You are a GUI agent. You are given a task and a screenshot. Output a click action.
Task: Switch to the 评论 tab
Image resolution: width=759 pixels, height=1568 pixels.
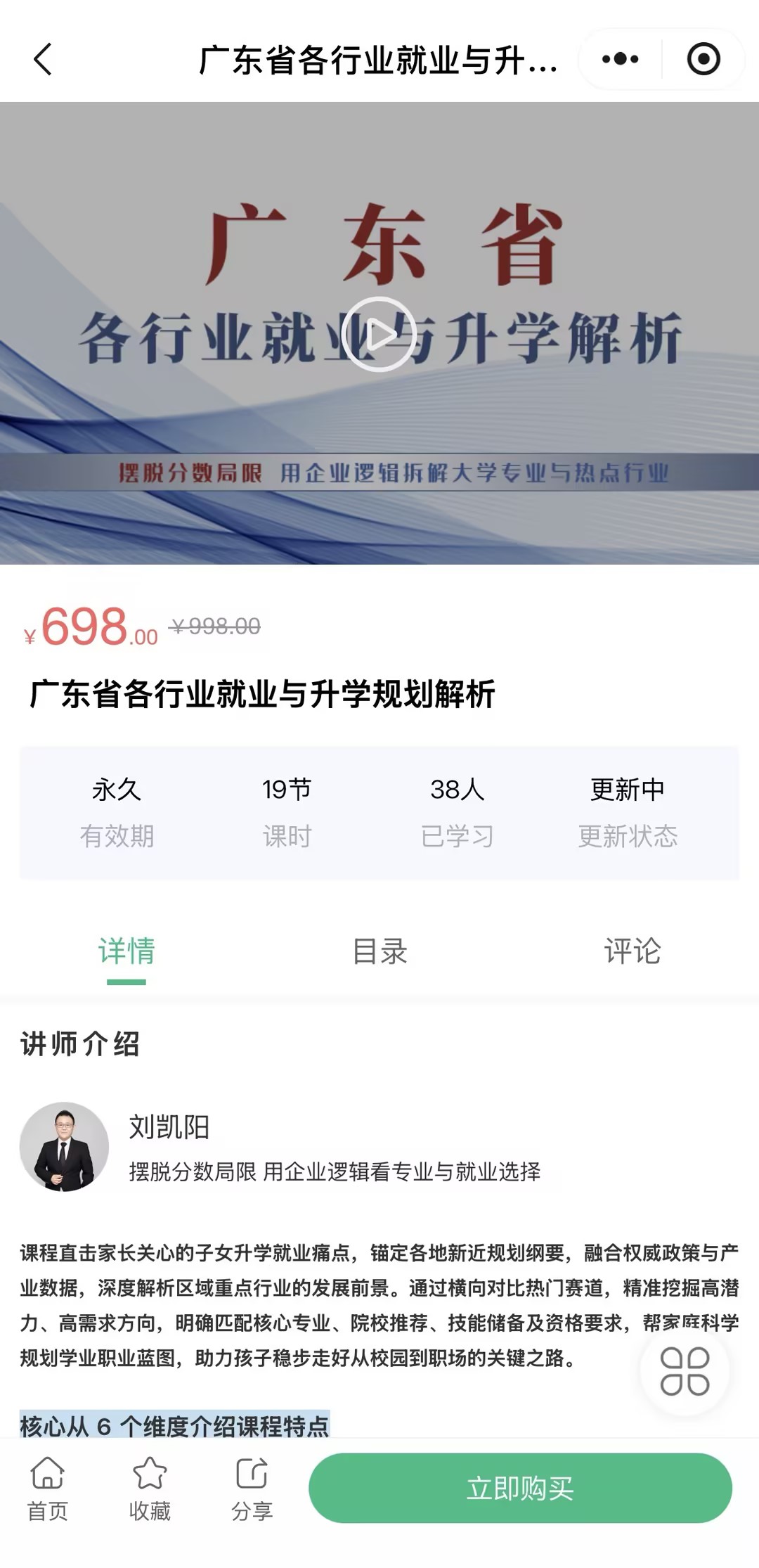pyautogui.click(x=632, y=951)
